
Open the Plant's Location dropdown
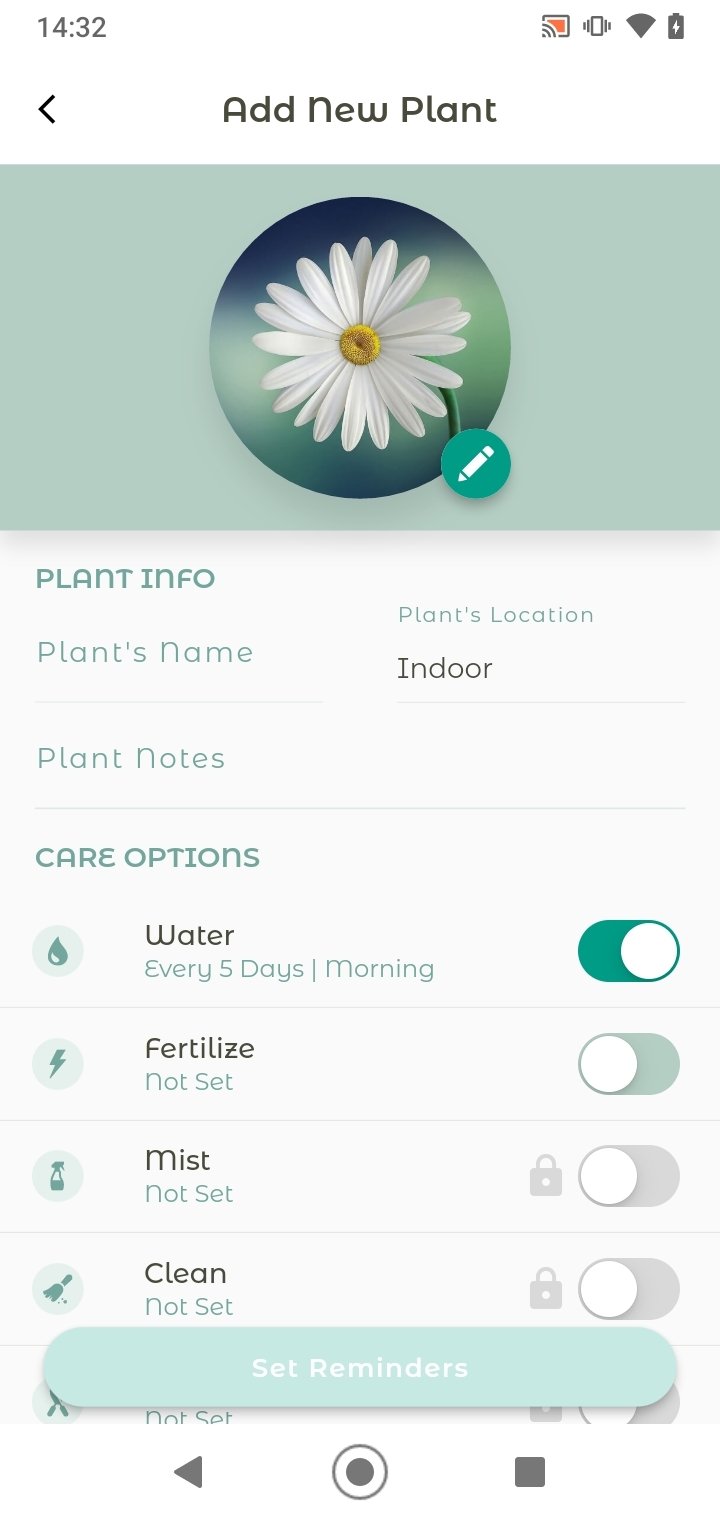tap(540, 668)
